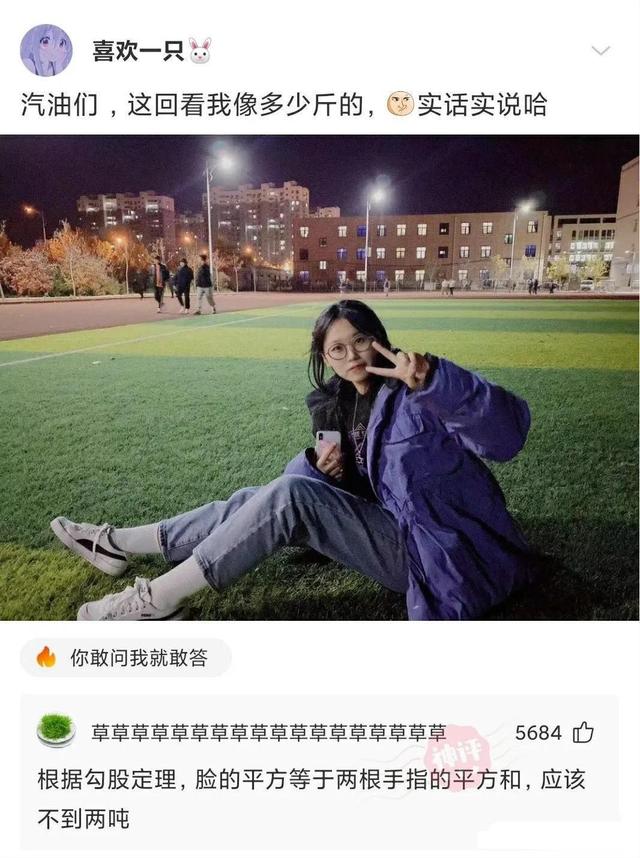Like the comment about 勾股定理
The image size is (640, 858).
(583, 733)
